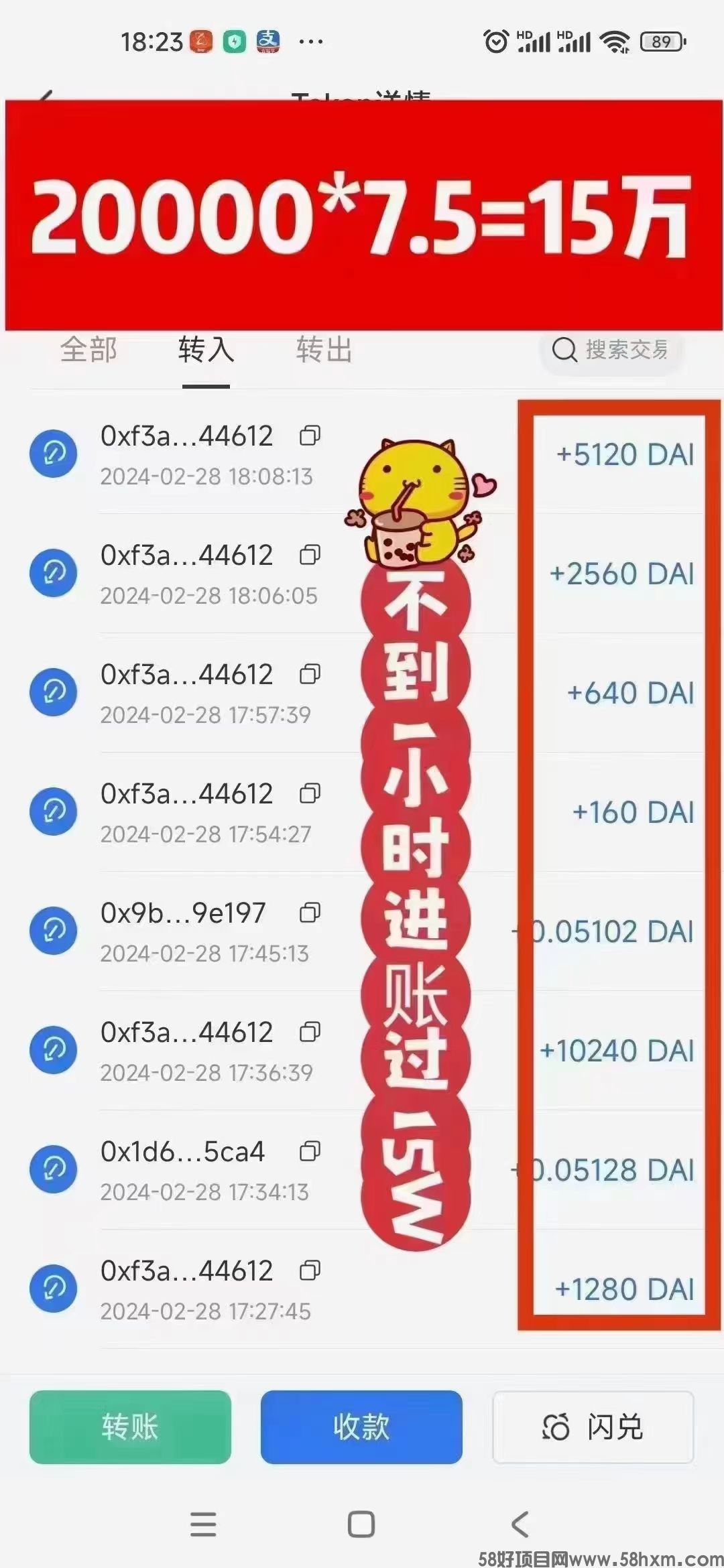Open the 搜索交易 search box

tap(610, 349)
